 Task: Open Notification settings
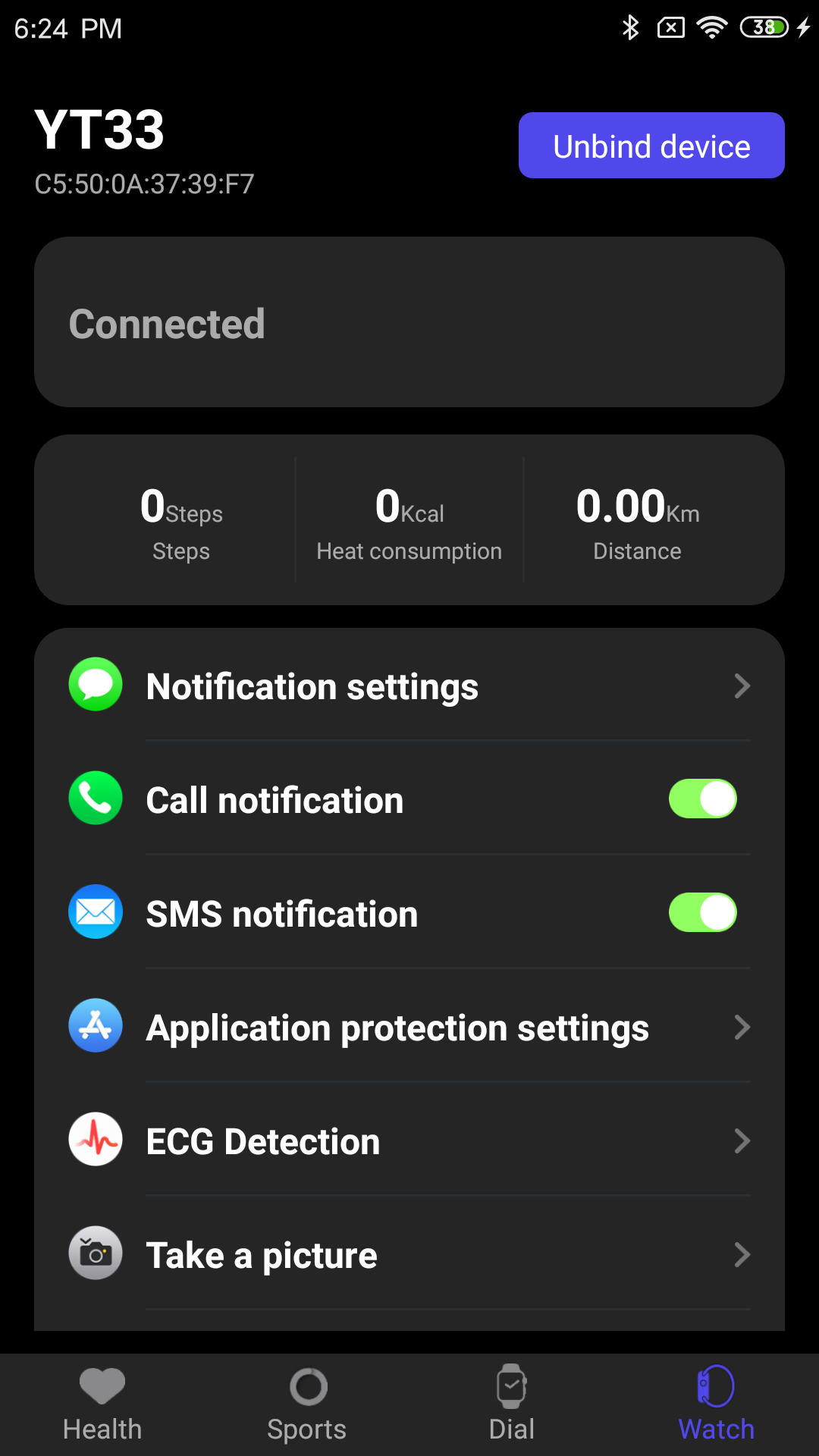409,686
